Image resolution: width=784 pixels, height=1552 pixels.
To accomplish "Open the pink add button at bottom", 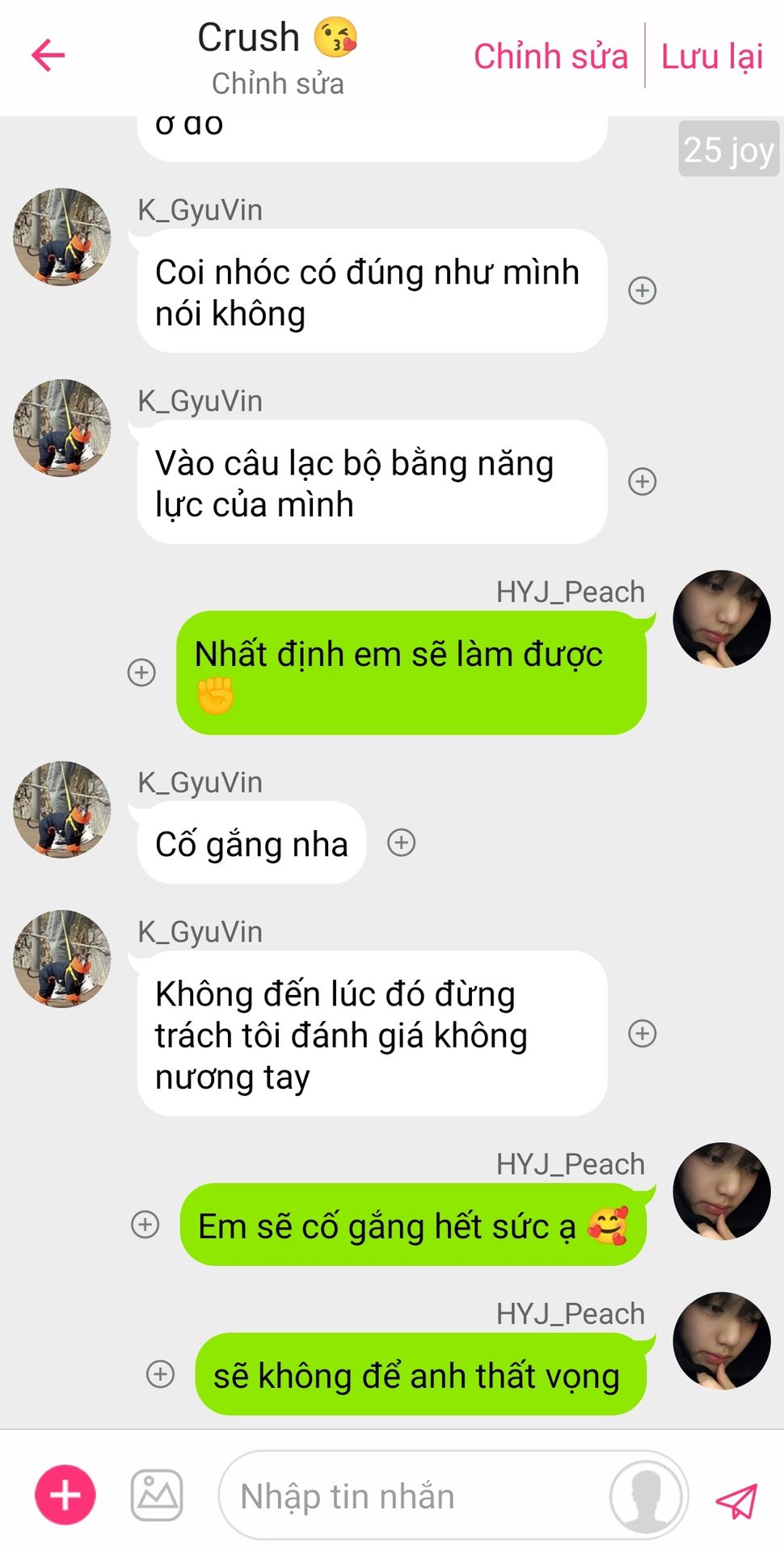I will click(x=65, y=1495).
